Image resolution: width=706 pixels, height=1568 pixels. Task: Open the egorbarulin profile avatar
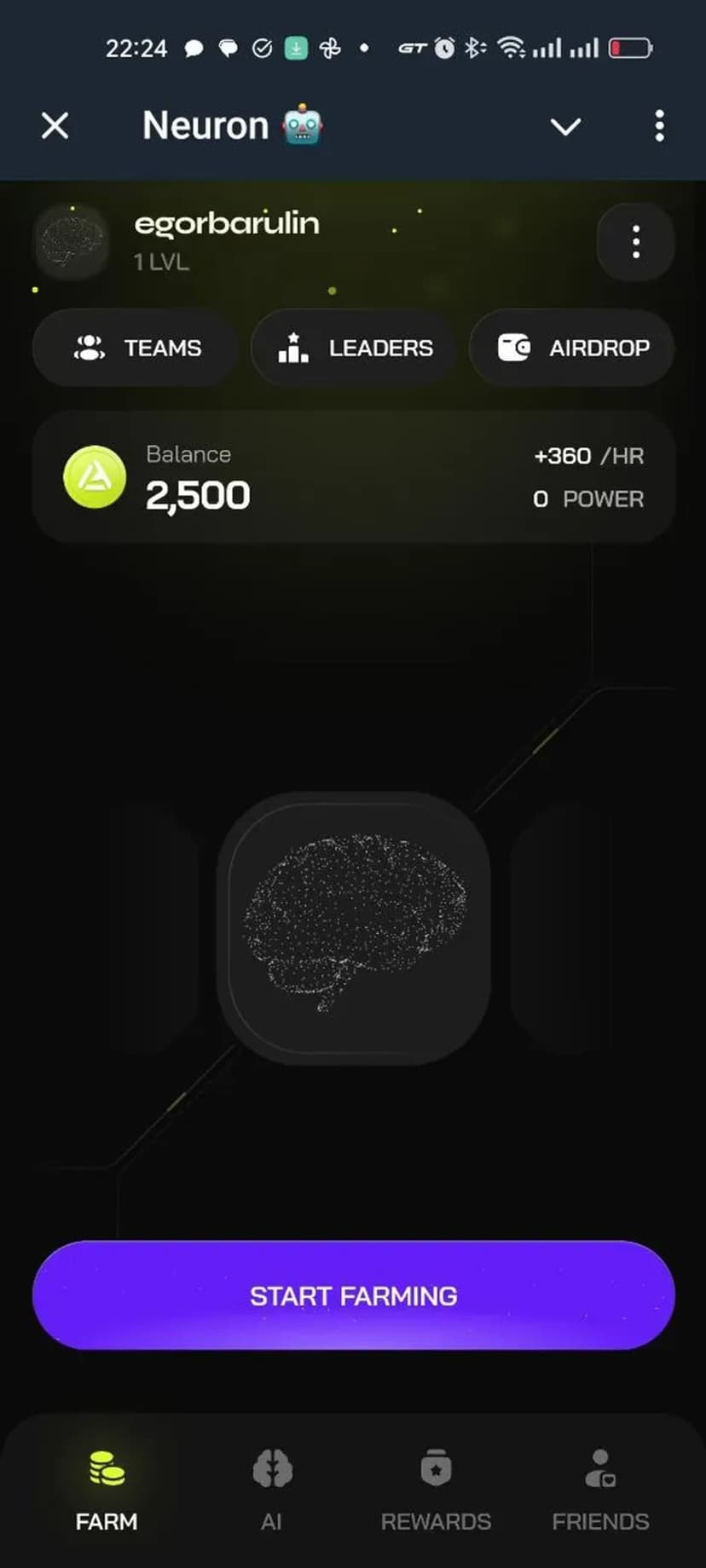click(x=72, y=241)
